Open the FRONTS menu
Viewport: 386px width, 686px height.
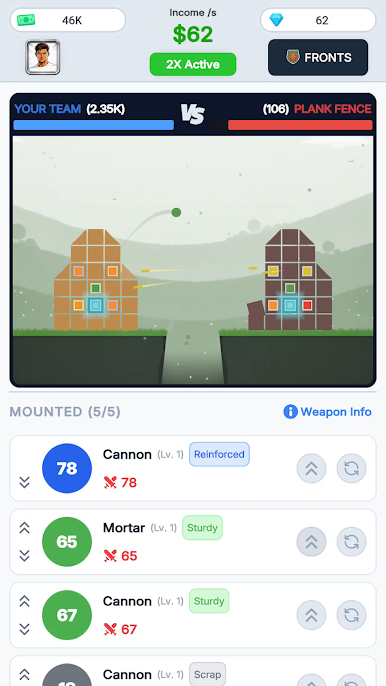318,57
